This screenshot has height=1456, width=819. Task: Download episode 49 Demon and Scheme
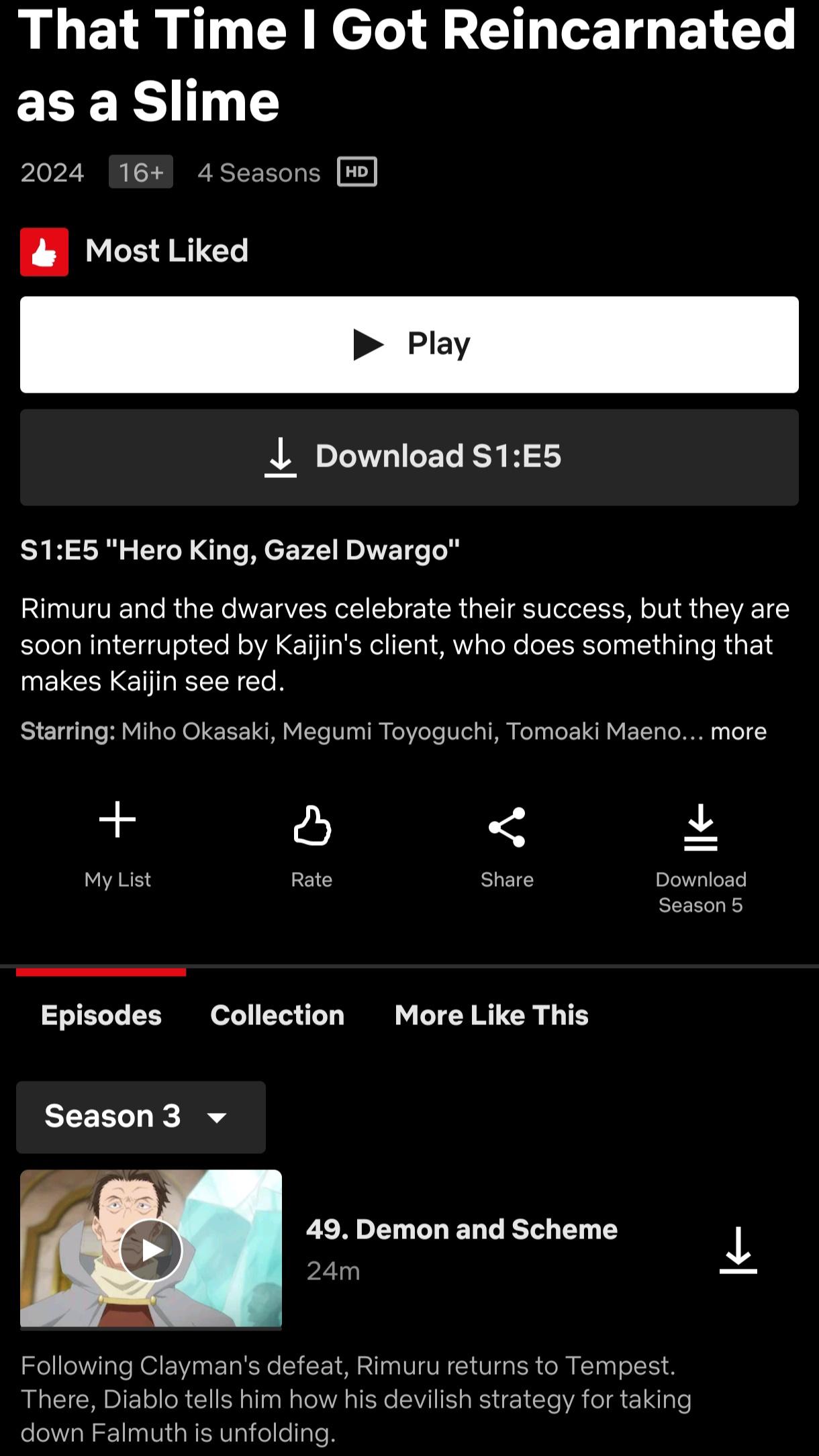[738, 1250]
